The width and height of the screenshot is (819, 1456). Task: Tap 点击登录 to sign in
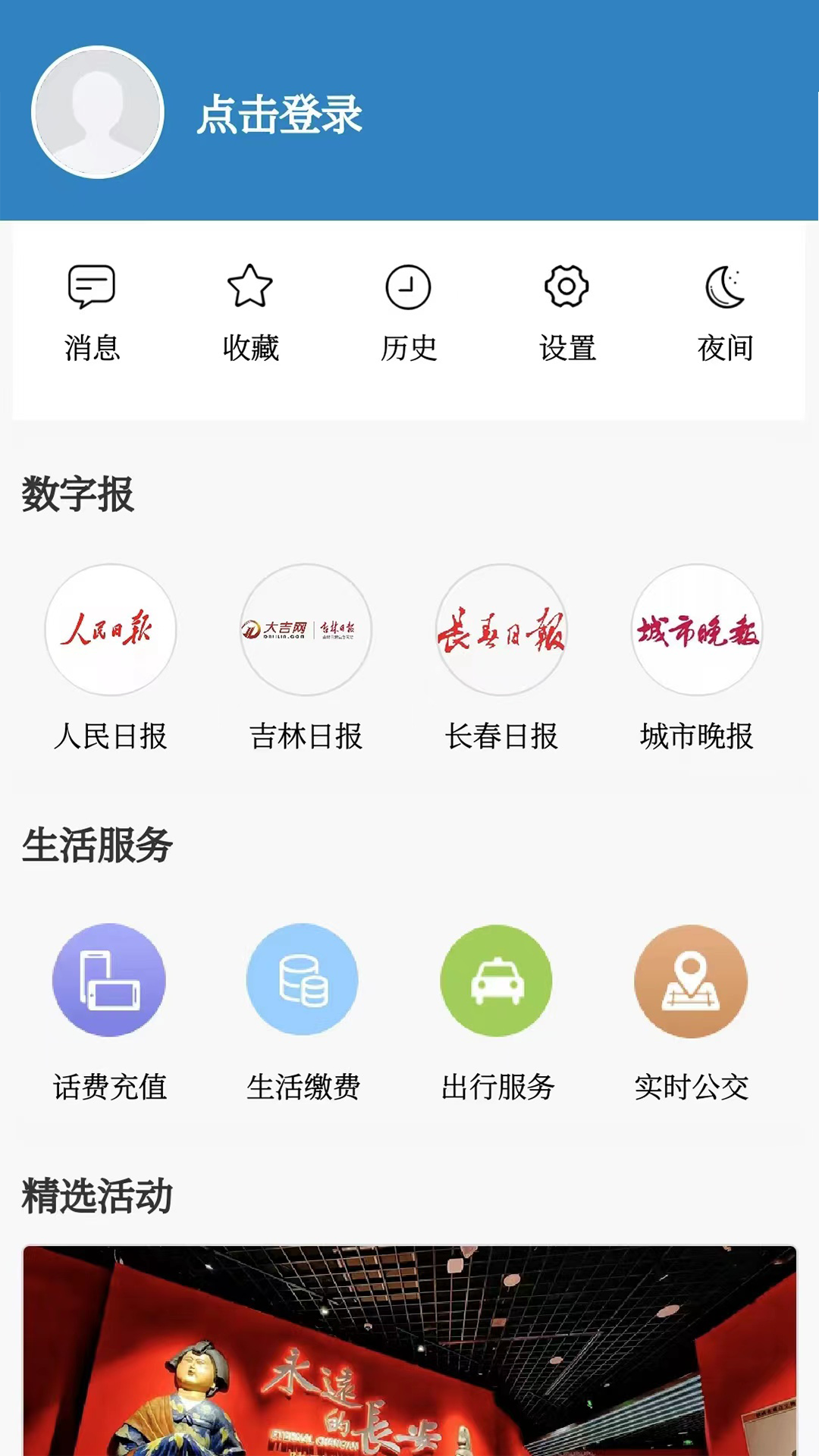tap(279, 115)
